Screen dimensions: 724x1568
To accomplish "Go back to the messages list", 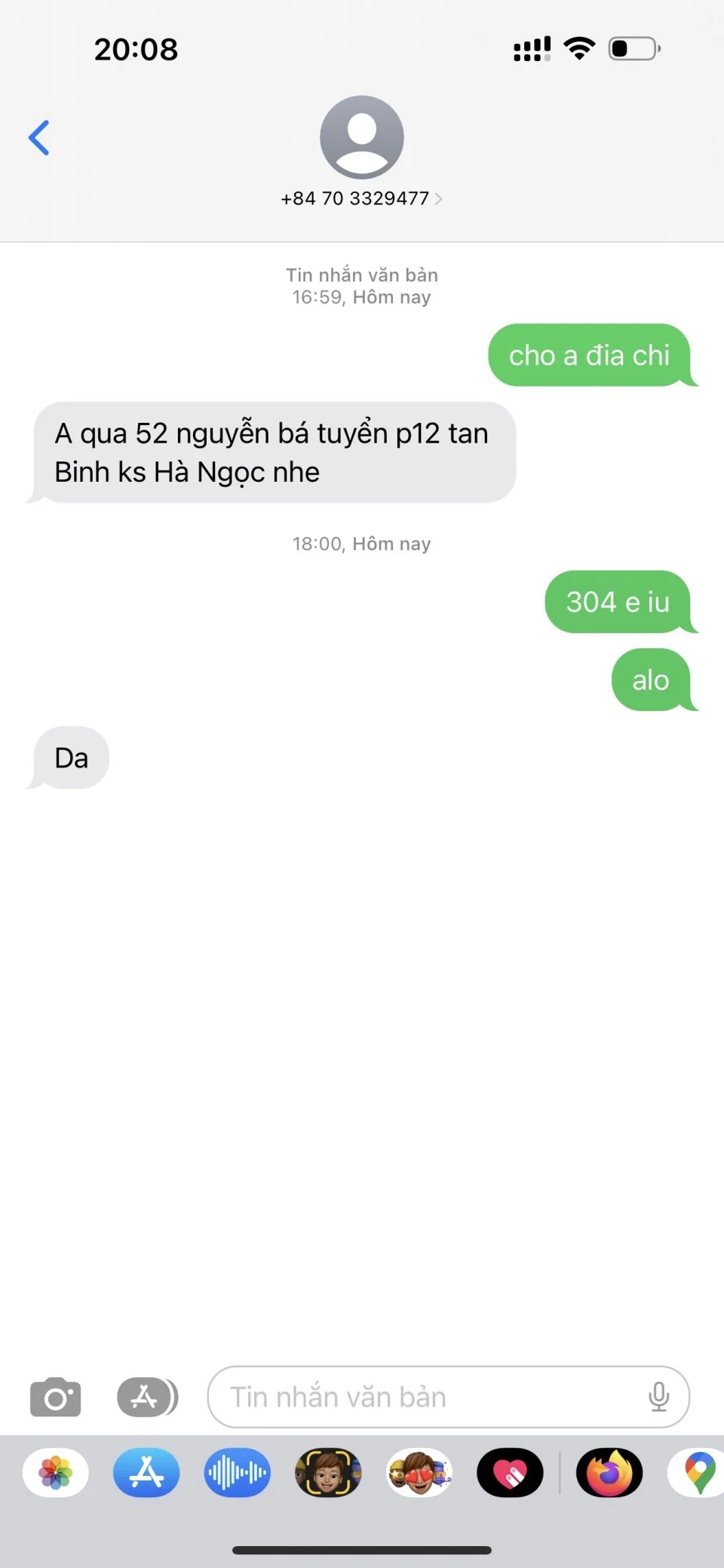I will (39, 138).
